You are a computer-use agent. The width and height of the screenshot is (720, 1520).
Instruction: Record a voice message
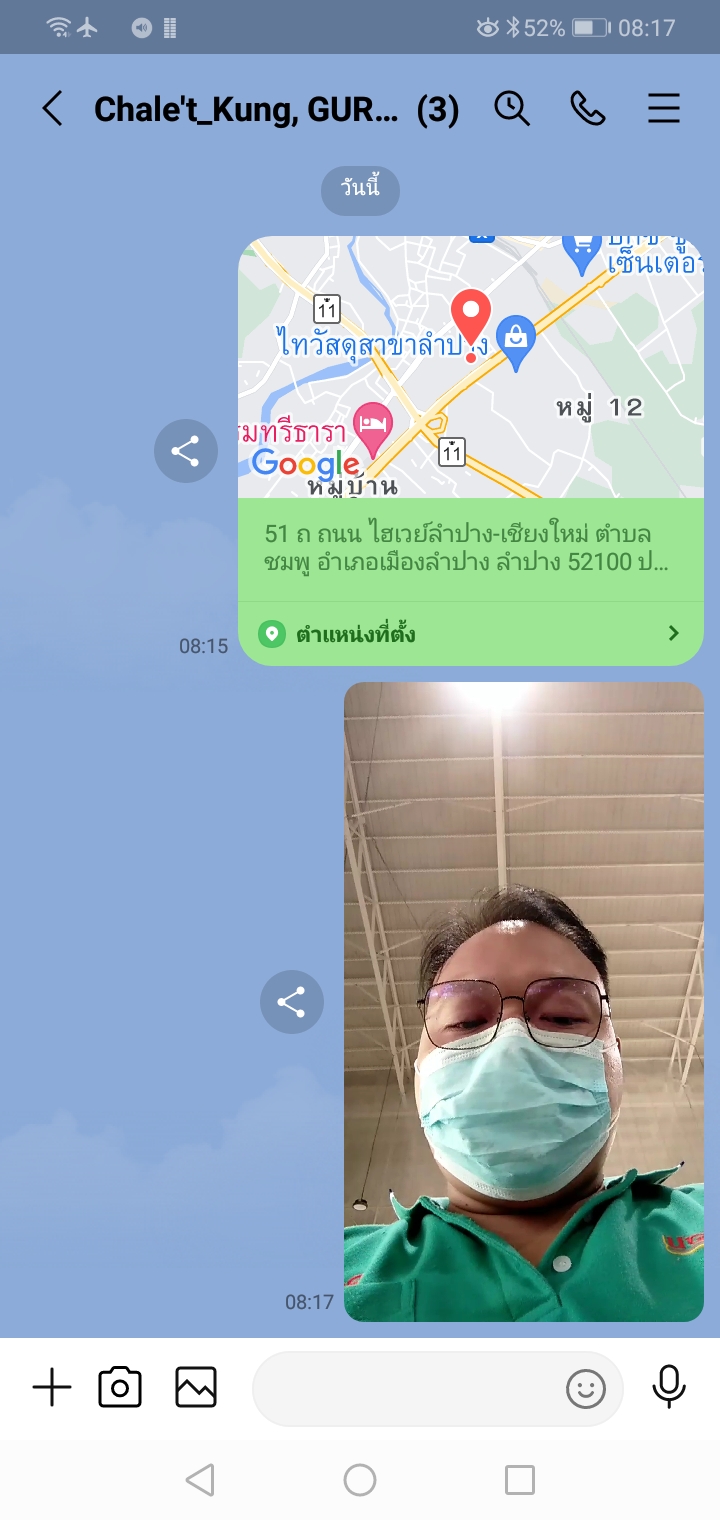[669, 1388]
